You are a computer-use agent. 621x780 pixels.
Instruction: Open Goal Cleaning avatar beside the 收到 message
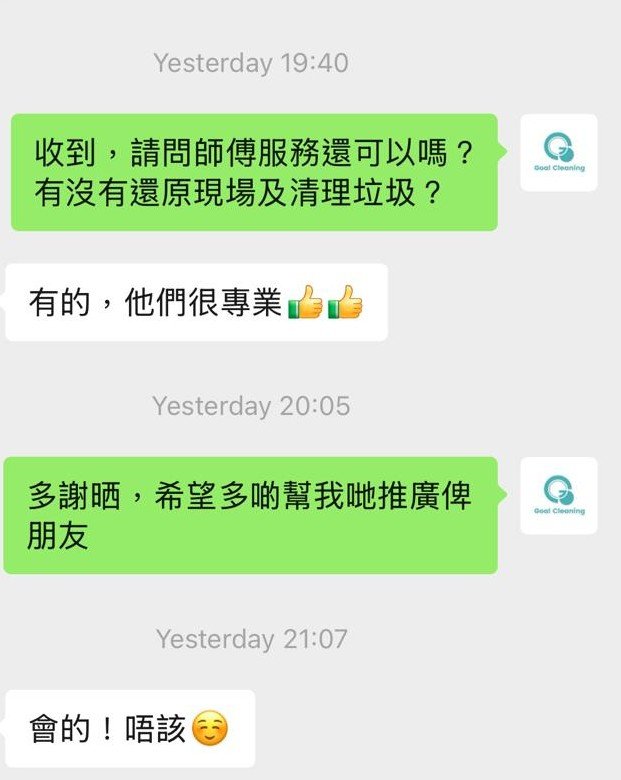point(559,153)
